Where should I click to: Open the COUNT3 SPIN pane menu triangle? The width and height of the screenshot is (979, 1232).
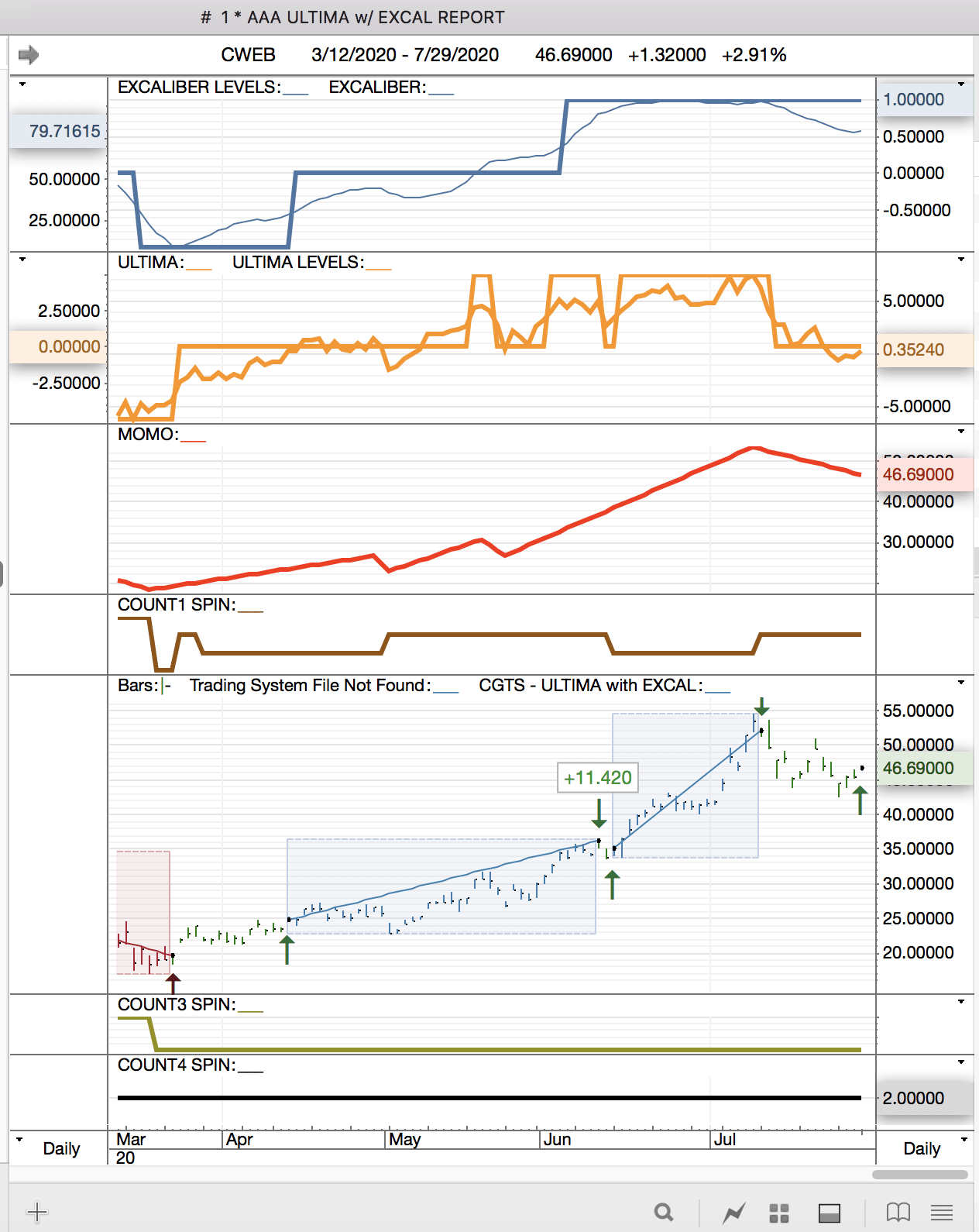point(961,1002)
